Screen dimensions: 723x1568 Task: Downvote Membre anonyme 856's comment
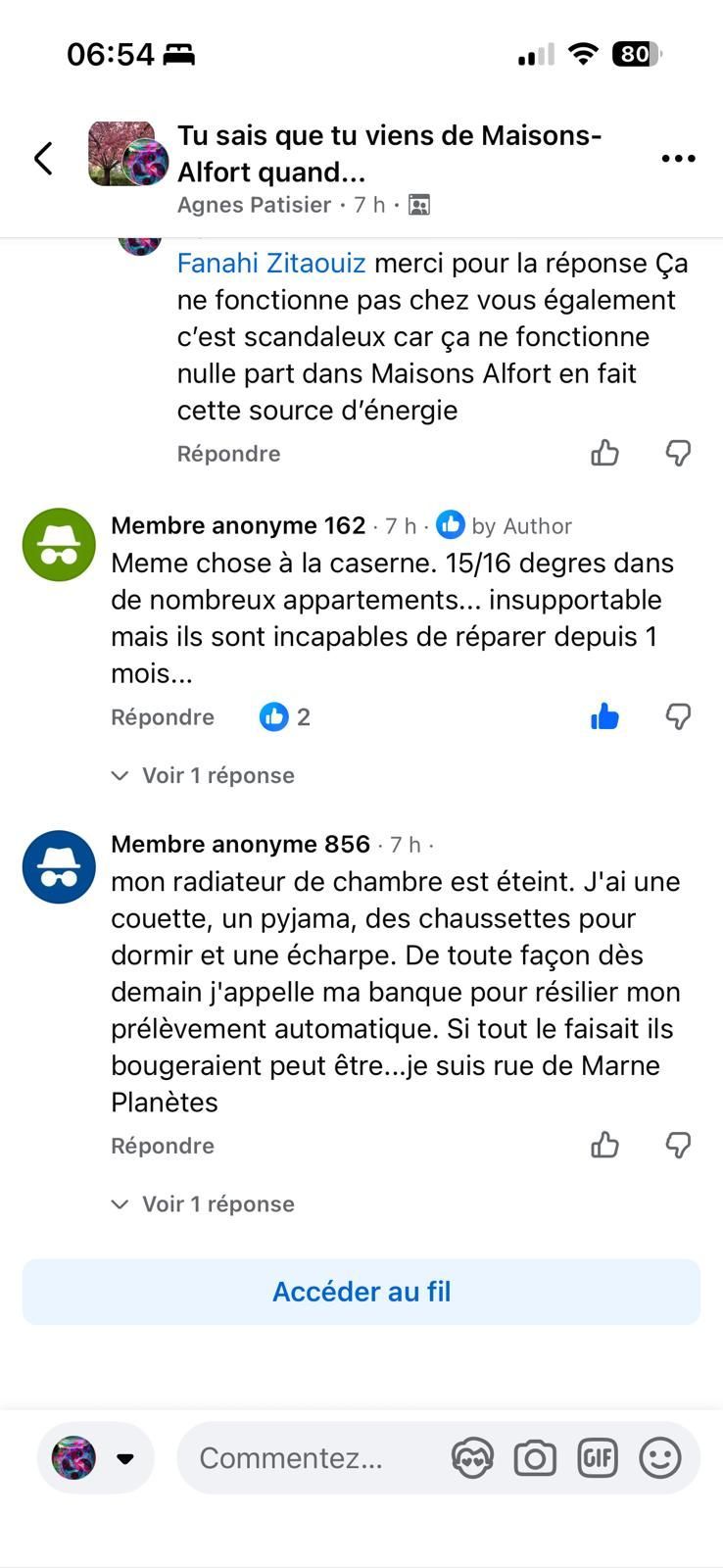coord(678,1145)
